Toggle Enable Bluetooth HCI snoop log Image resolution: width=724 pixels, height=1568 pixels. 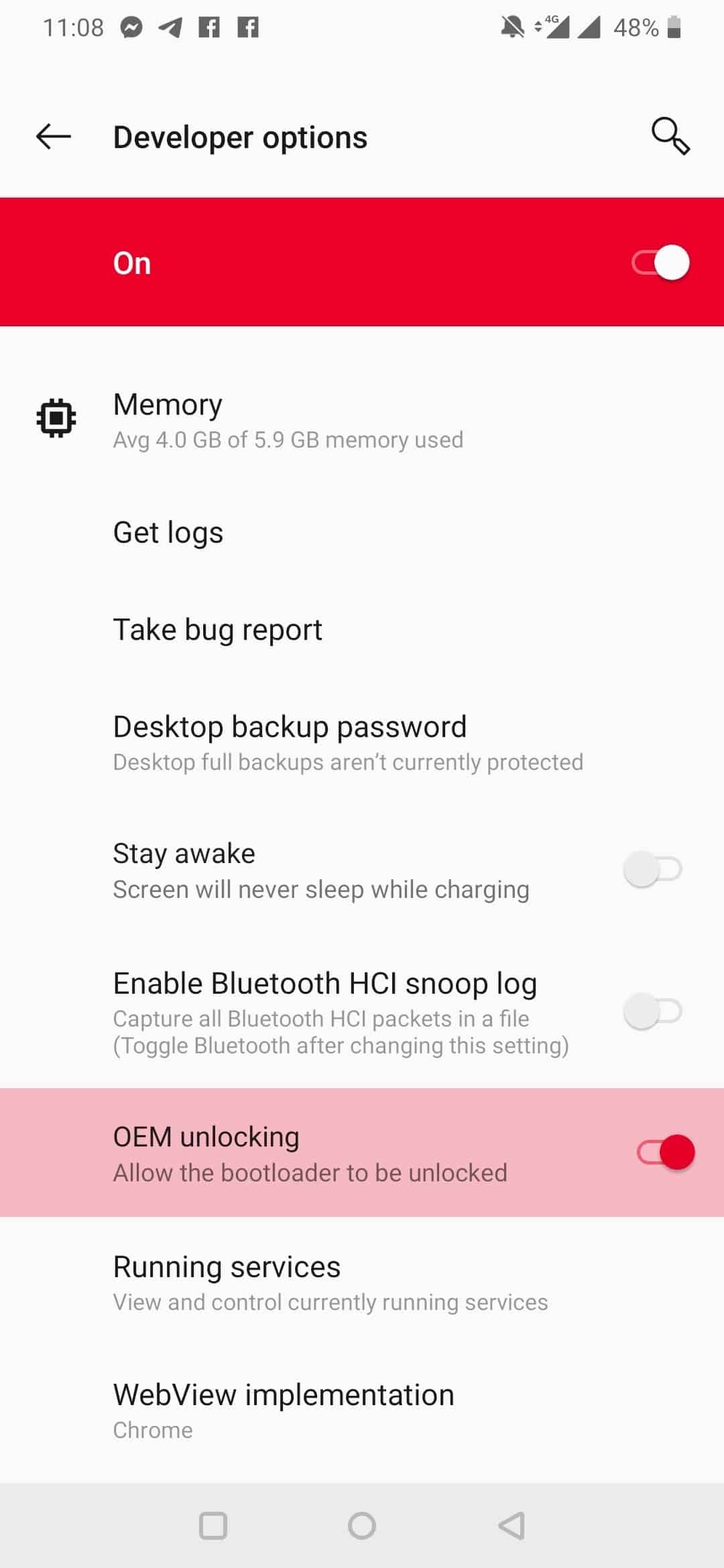[652, 1011]
